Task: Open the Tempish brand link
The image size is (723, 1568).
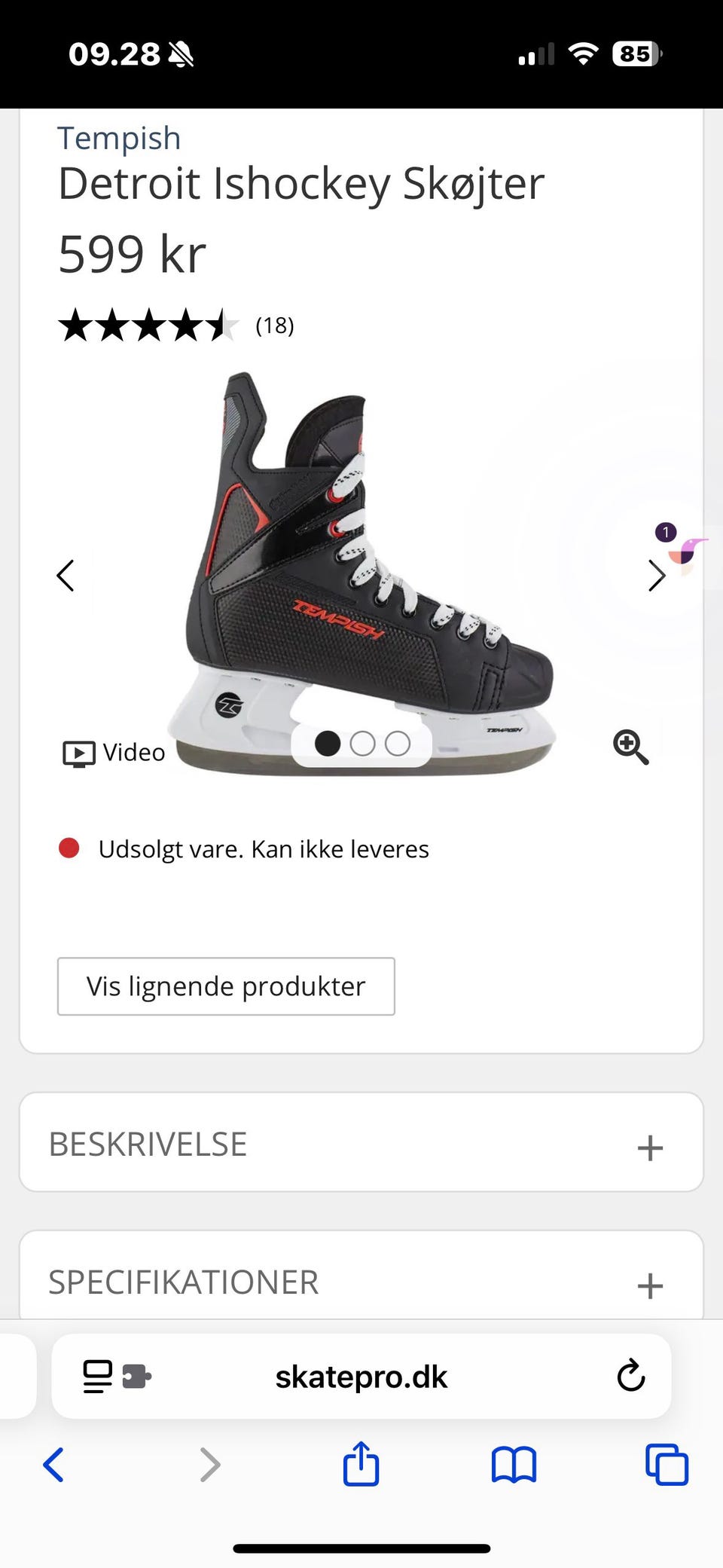Action: tap(119, 137)
